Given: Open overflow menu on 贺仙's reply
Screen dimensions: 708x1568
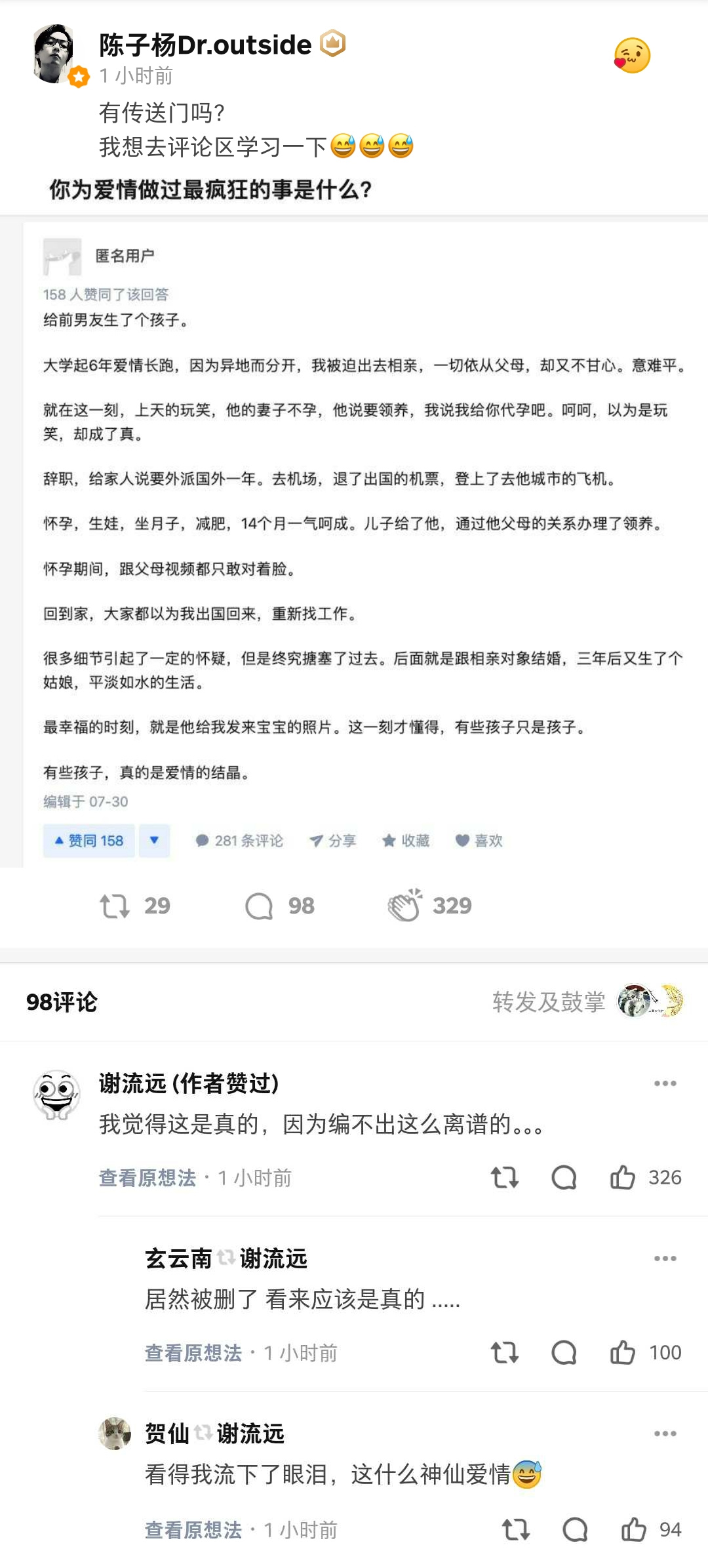Looking at the screenshot, I should coord(665,1434).
